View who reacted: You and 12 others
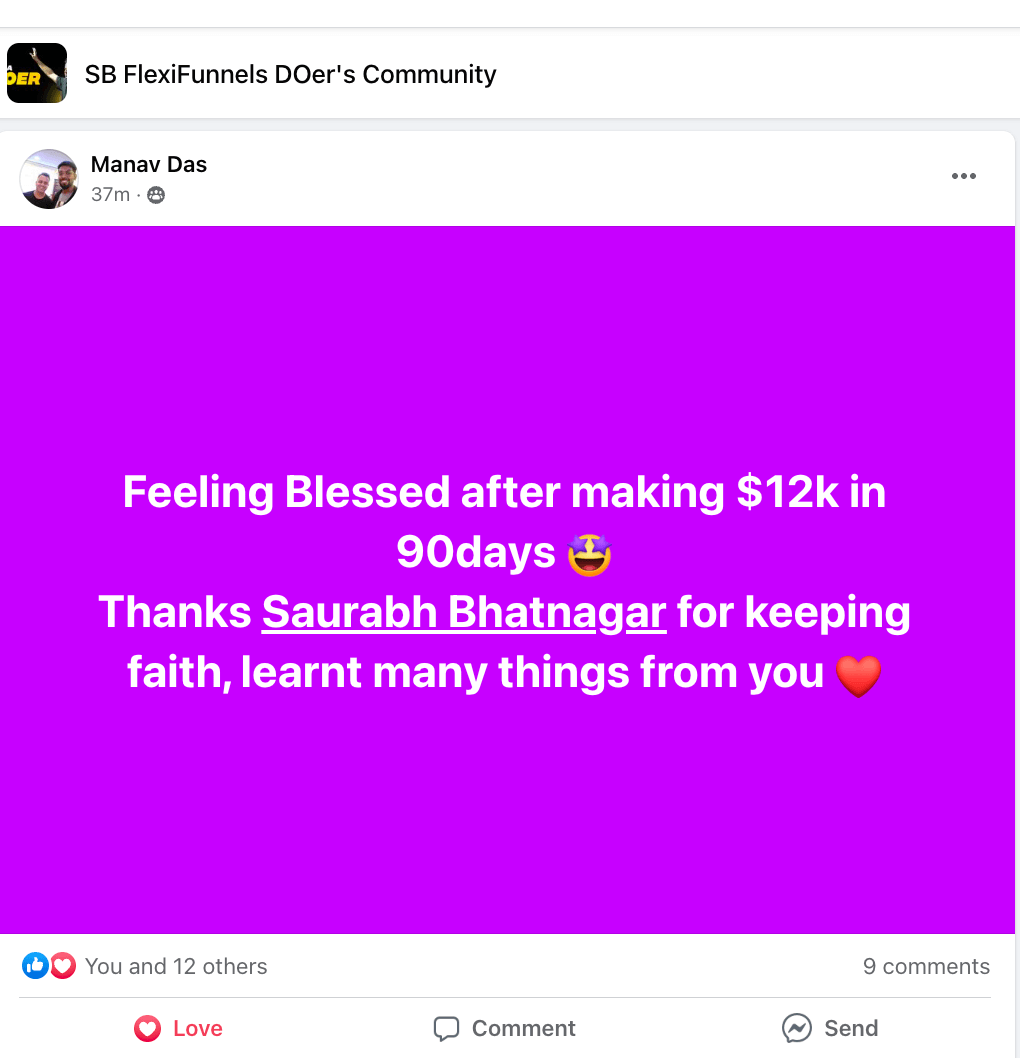Screen dimensions: 1020x1058 (175, 967)
